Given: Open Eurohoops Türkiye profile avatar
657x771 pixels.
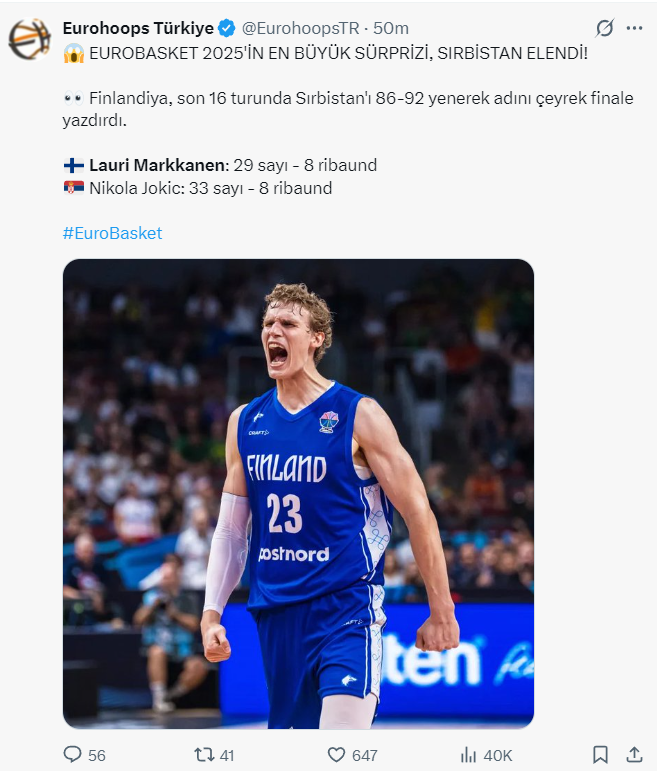Looking at the screenshot, I should (29, 39).
